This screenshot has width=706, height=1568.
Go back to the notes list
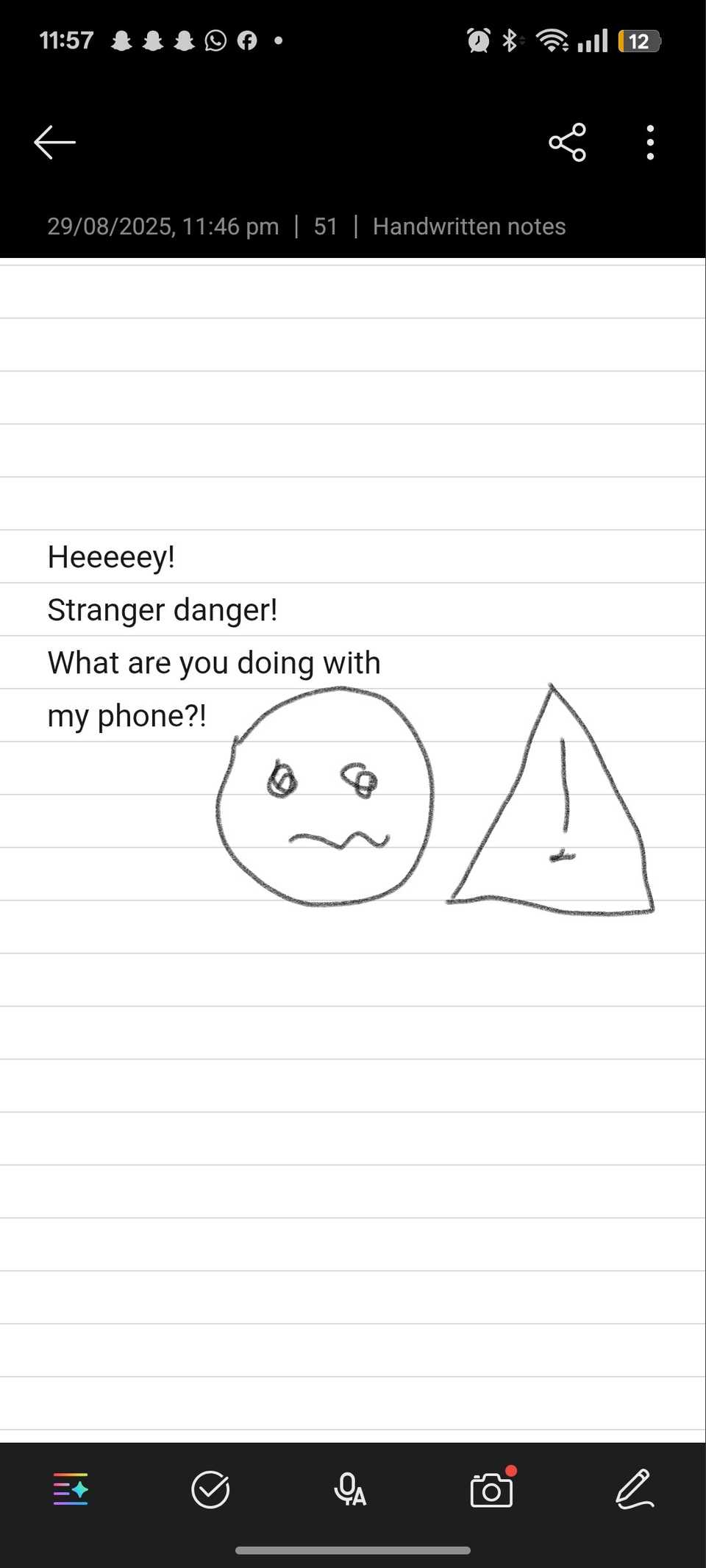click(x=55, y=142)
